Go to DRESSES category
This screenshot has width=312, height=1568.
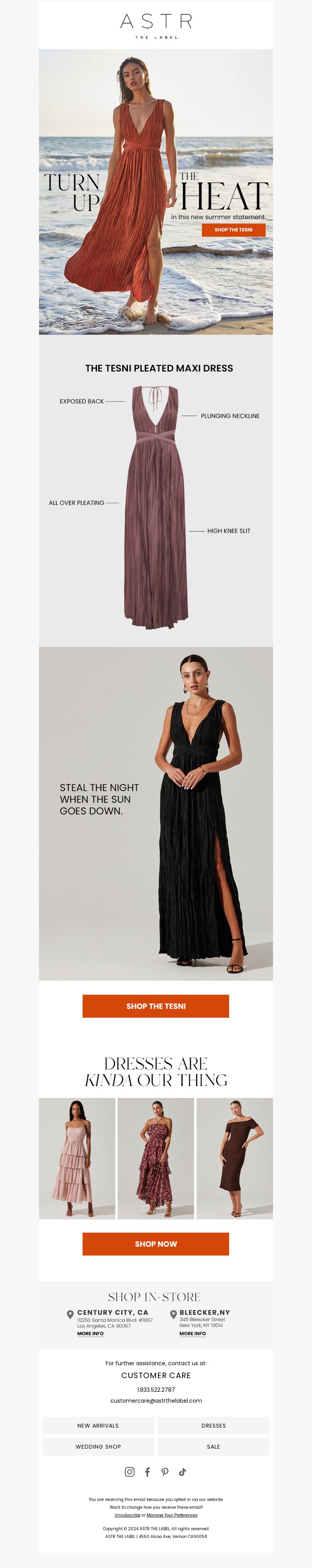[x=213, y=1426]
